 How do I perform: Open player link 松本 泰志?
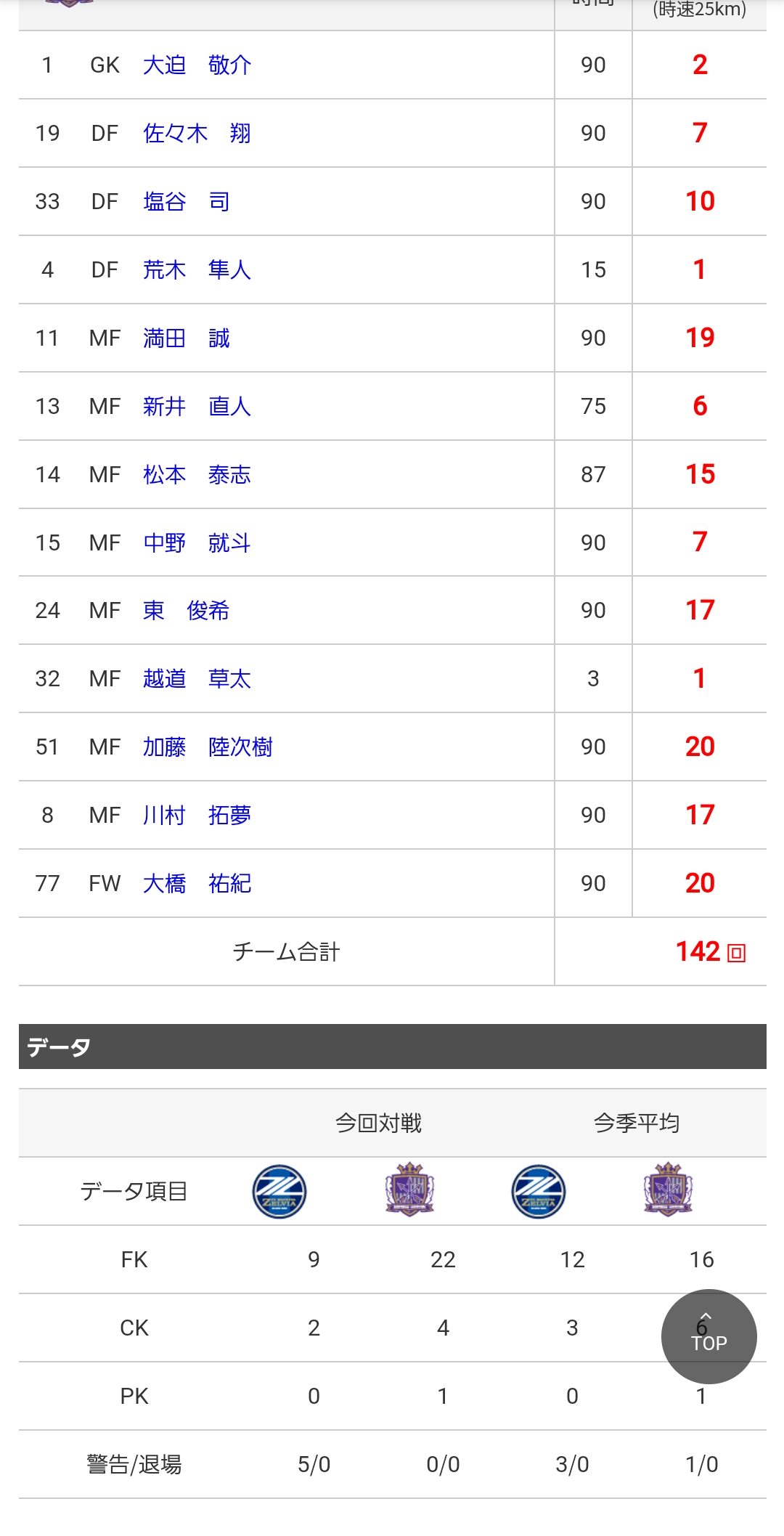pyautogui.click(x=197, y=475)
